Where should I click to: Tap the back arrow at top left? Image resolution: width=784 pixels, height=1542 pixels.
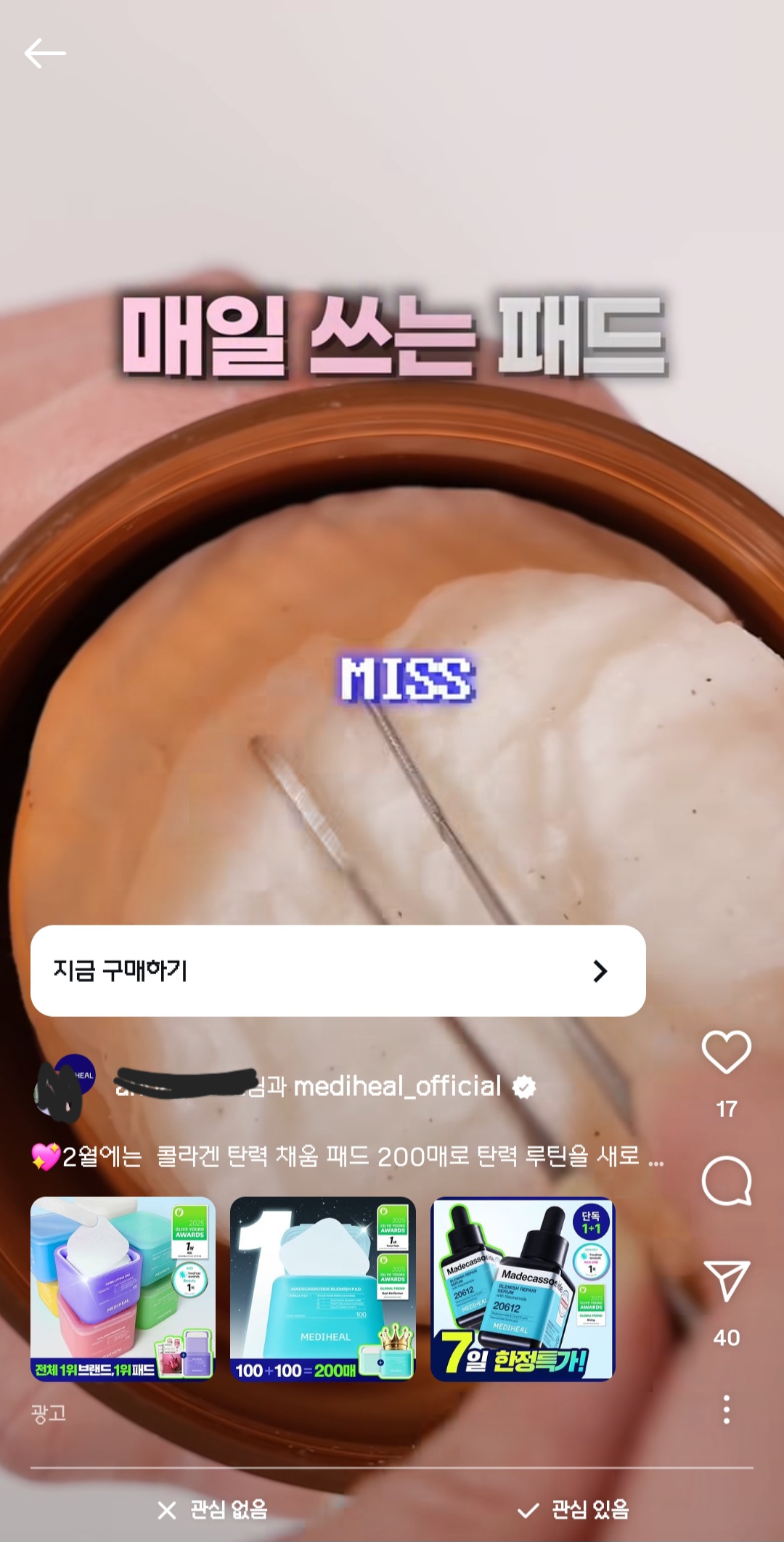coord(46,53)
